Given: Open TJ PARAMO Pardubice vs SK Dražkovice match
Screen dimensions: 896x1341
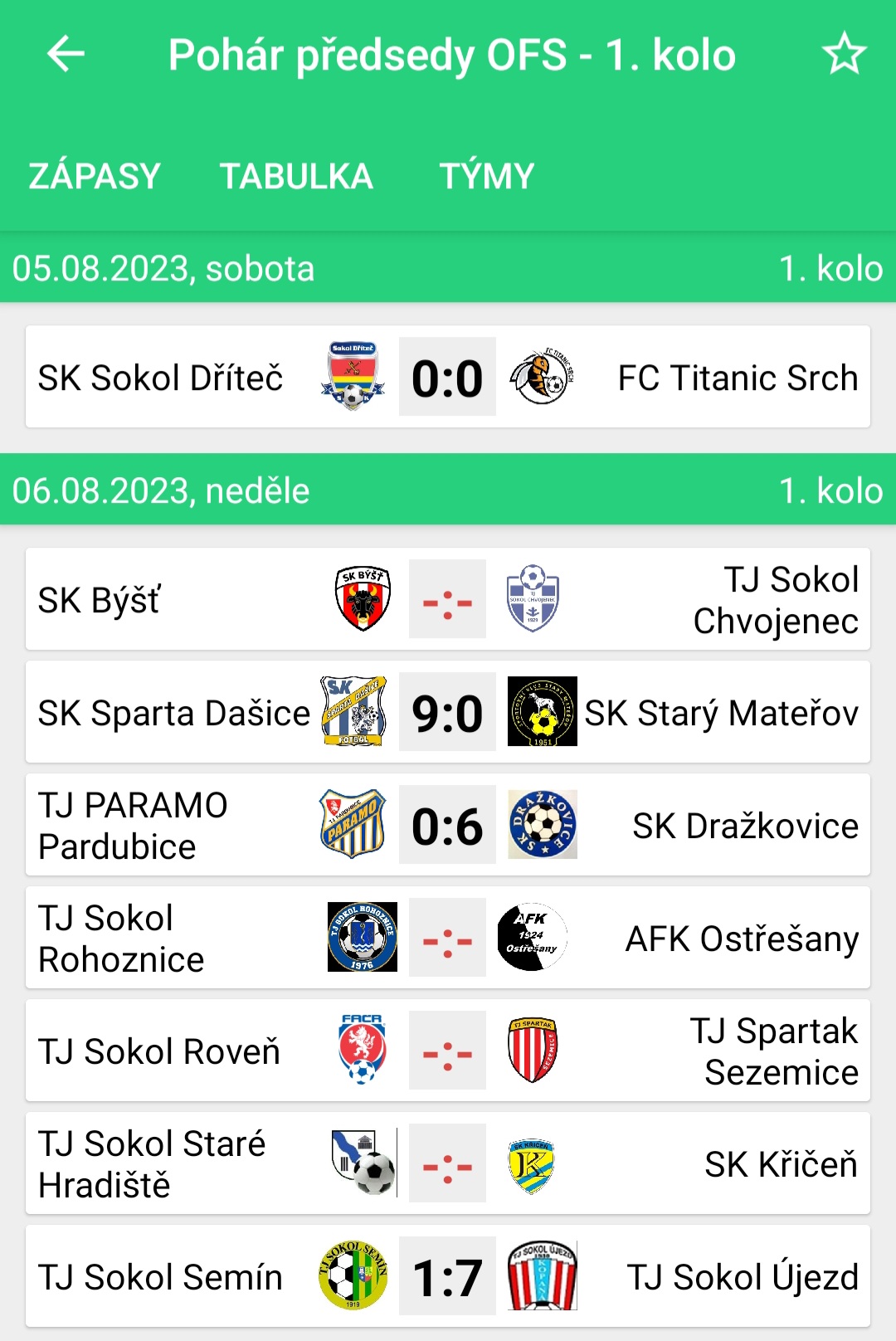Looking at the screenshot, I should click(448, 825).
